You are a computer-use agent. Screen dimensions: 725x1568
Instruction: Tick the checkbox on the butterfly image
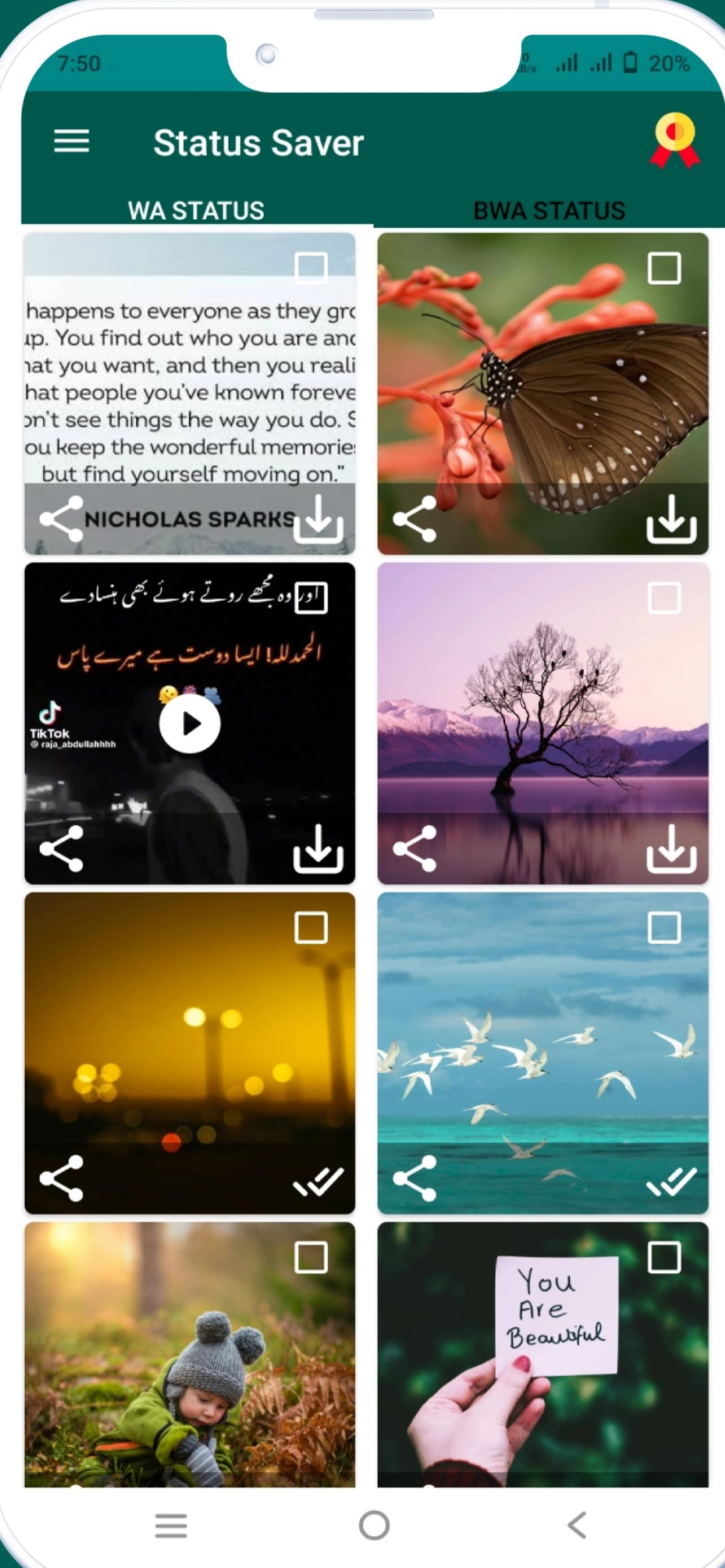(664, 268)
